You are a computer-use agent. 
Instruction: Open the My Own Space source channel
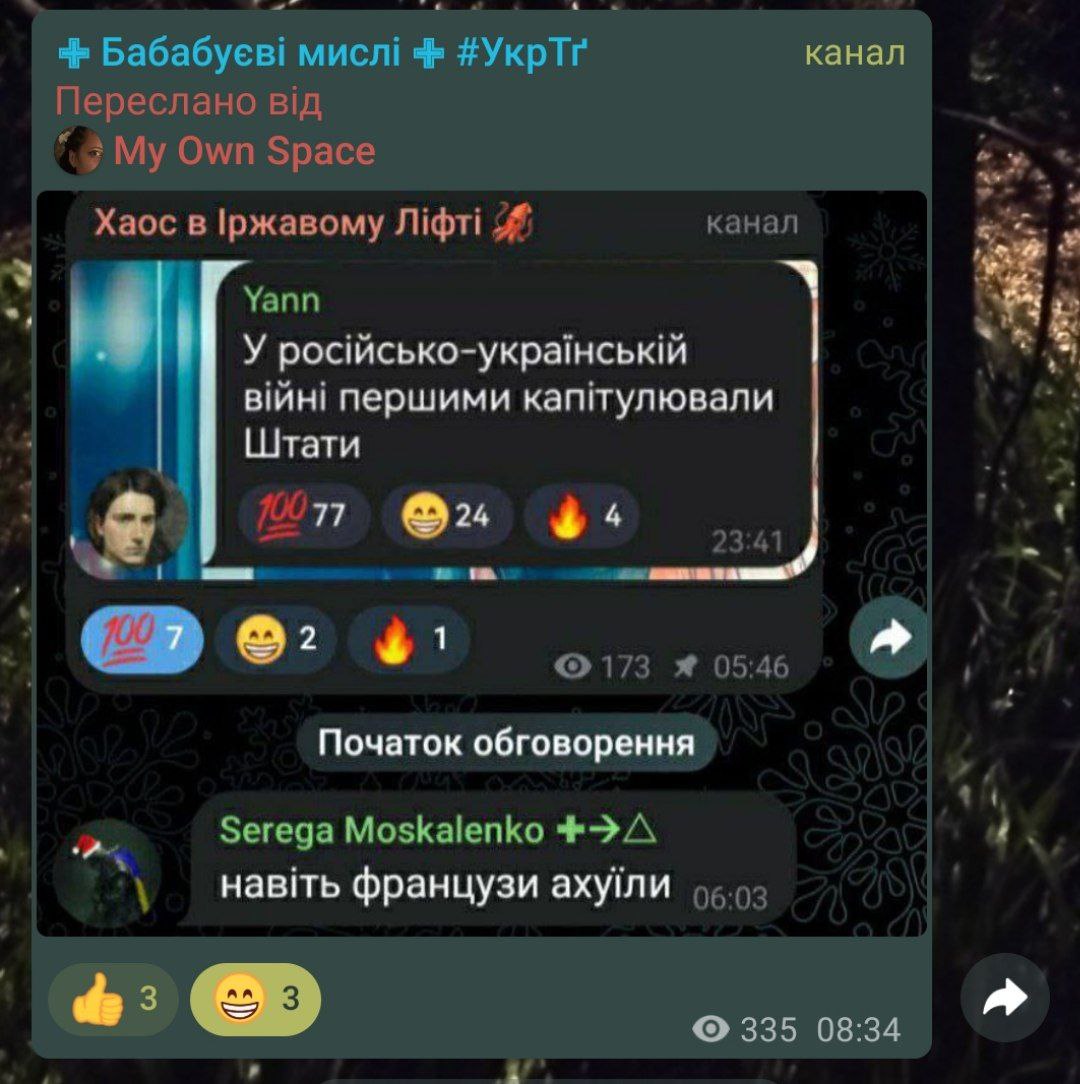pos(244,152)
